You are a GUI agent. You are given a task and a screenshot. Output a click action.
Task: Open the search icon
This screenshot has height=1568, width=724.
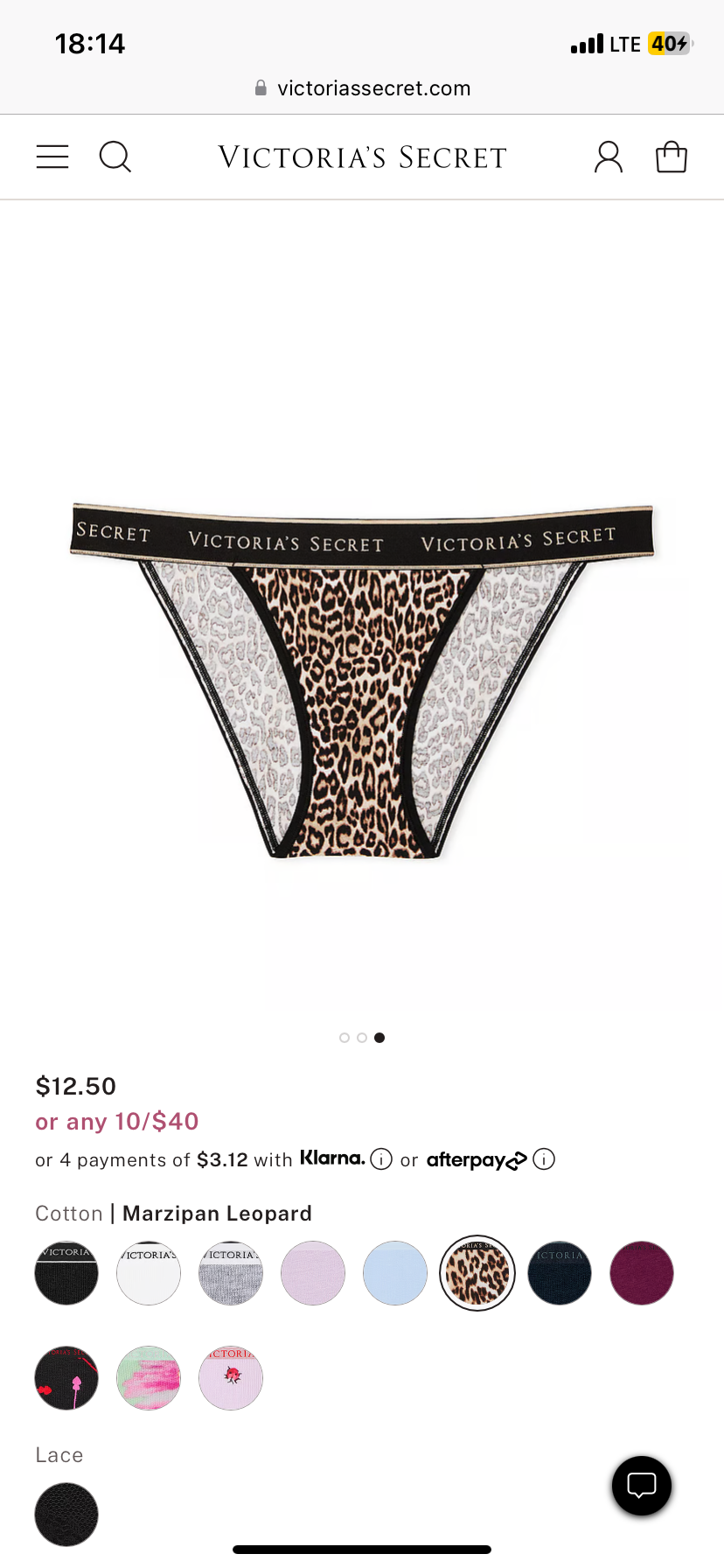pos(115,157)
